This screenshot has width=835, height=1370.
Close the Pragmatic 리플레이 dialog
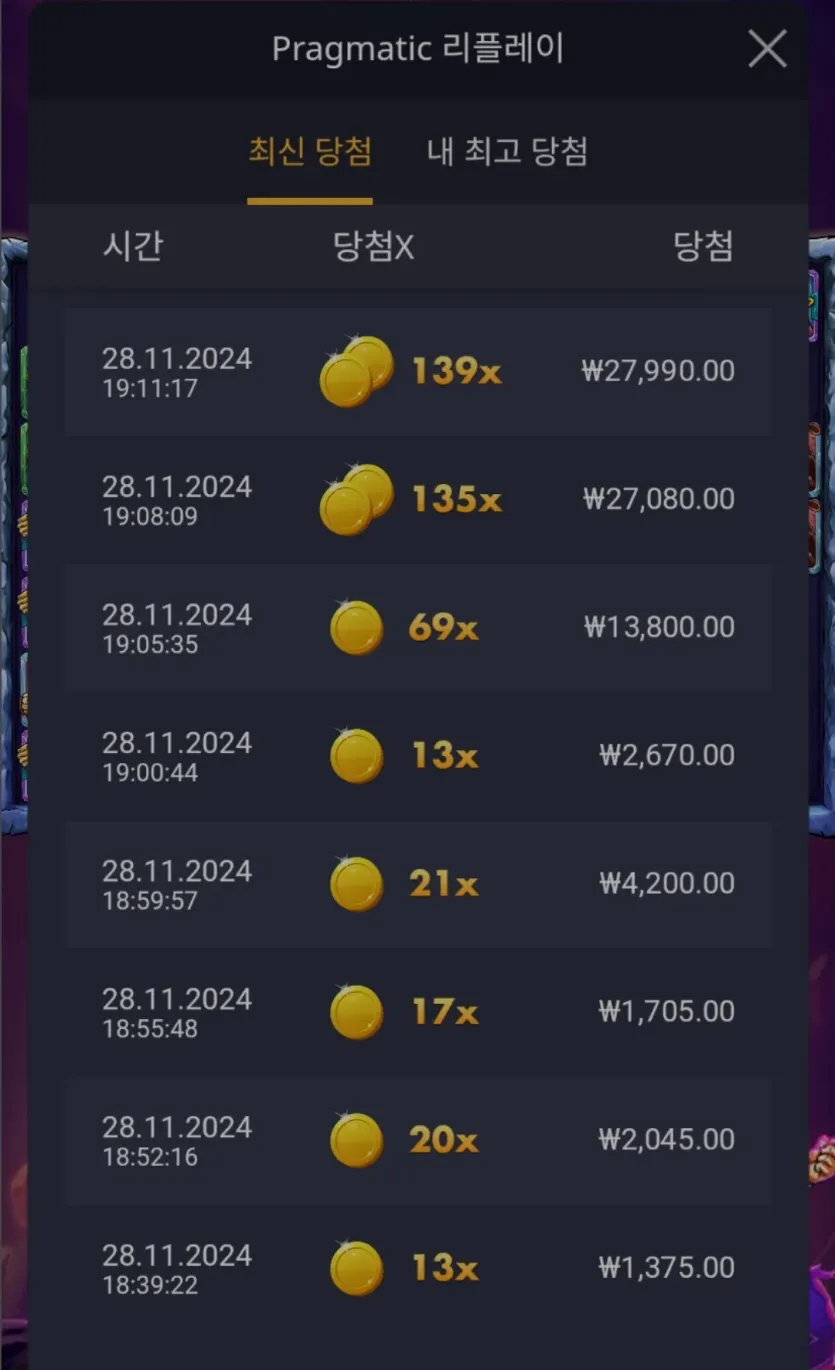click(767, 48)
